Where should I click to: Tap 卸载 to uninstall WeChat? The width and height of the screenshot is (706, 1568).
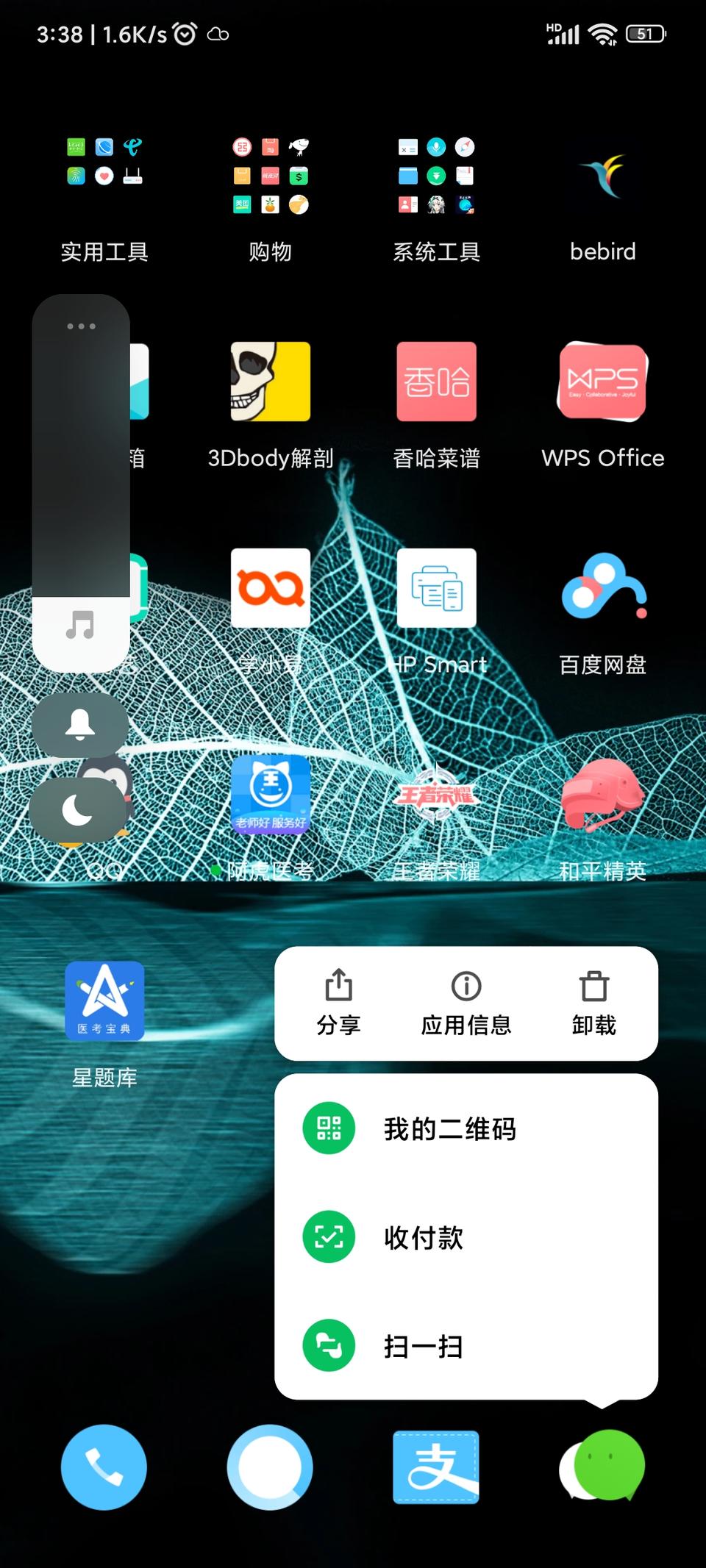pyautogui.click(x=593, y=1003)
